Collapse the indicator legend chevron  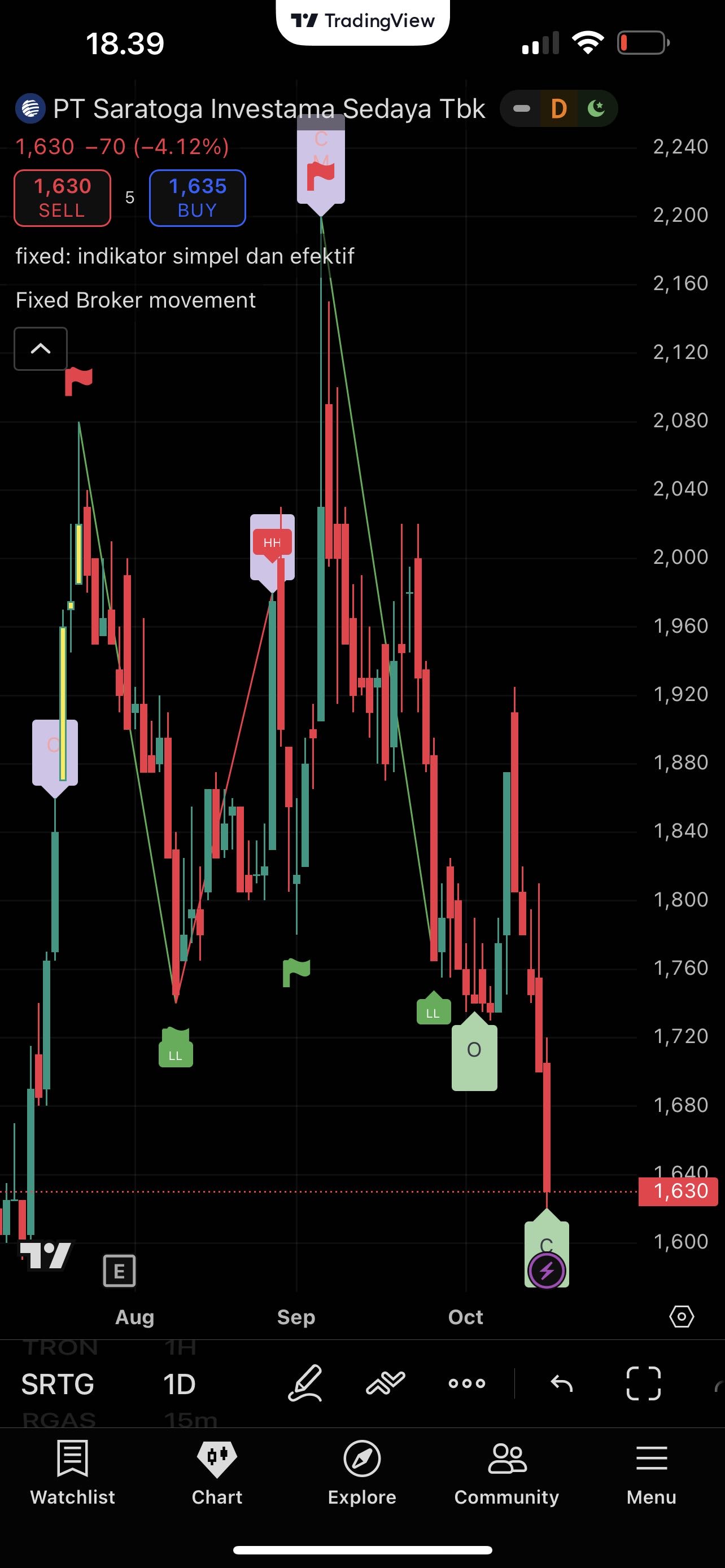tap(40, 349)
